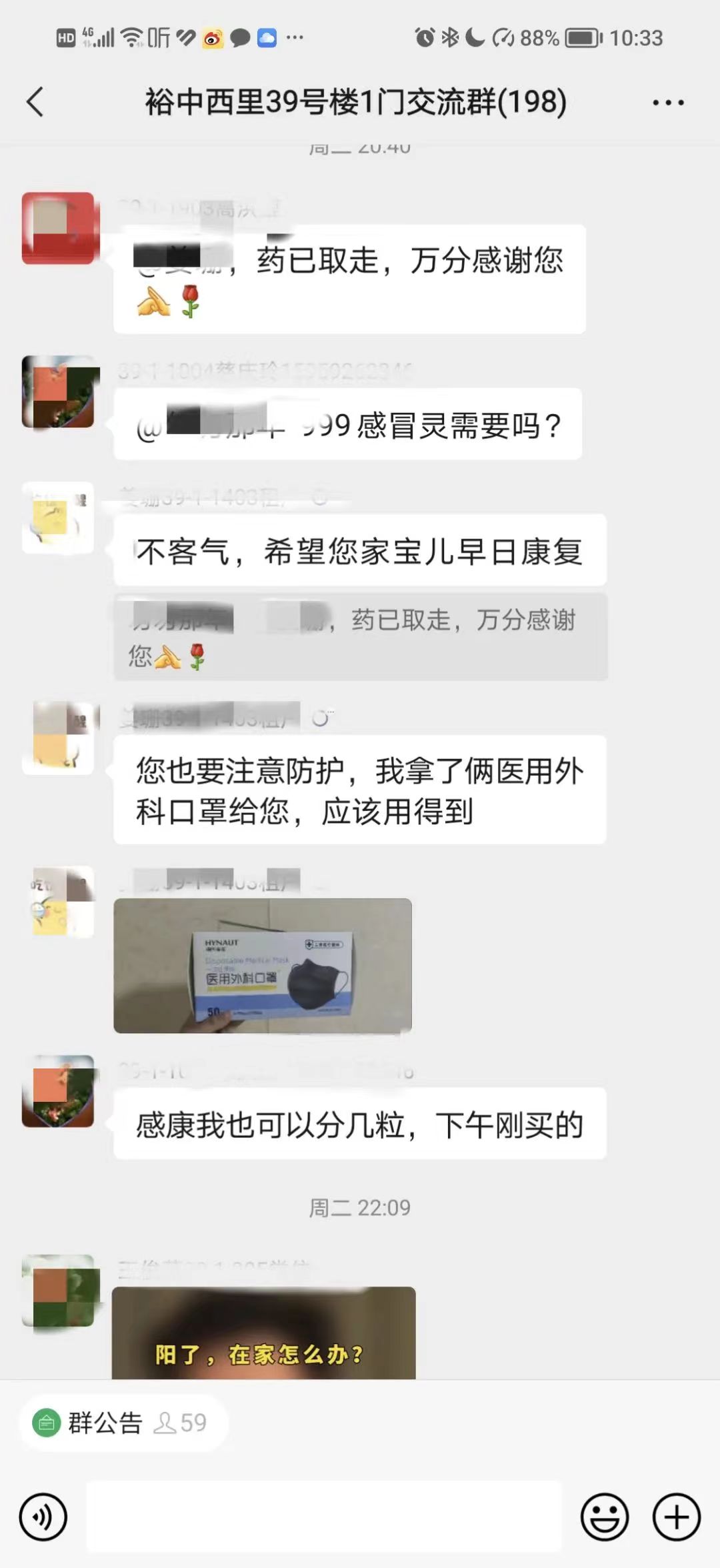Open group chat options menu

[x=667, y=103]
